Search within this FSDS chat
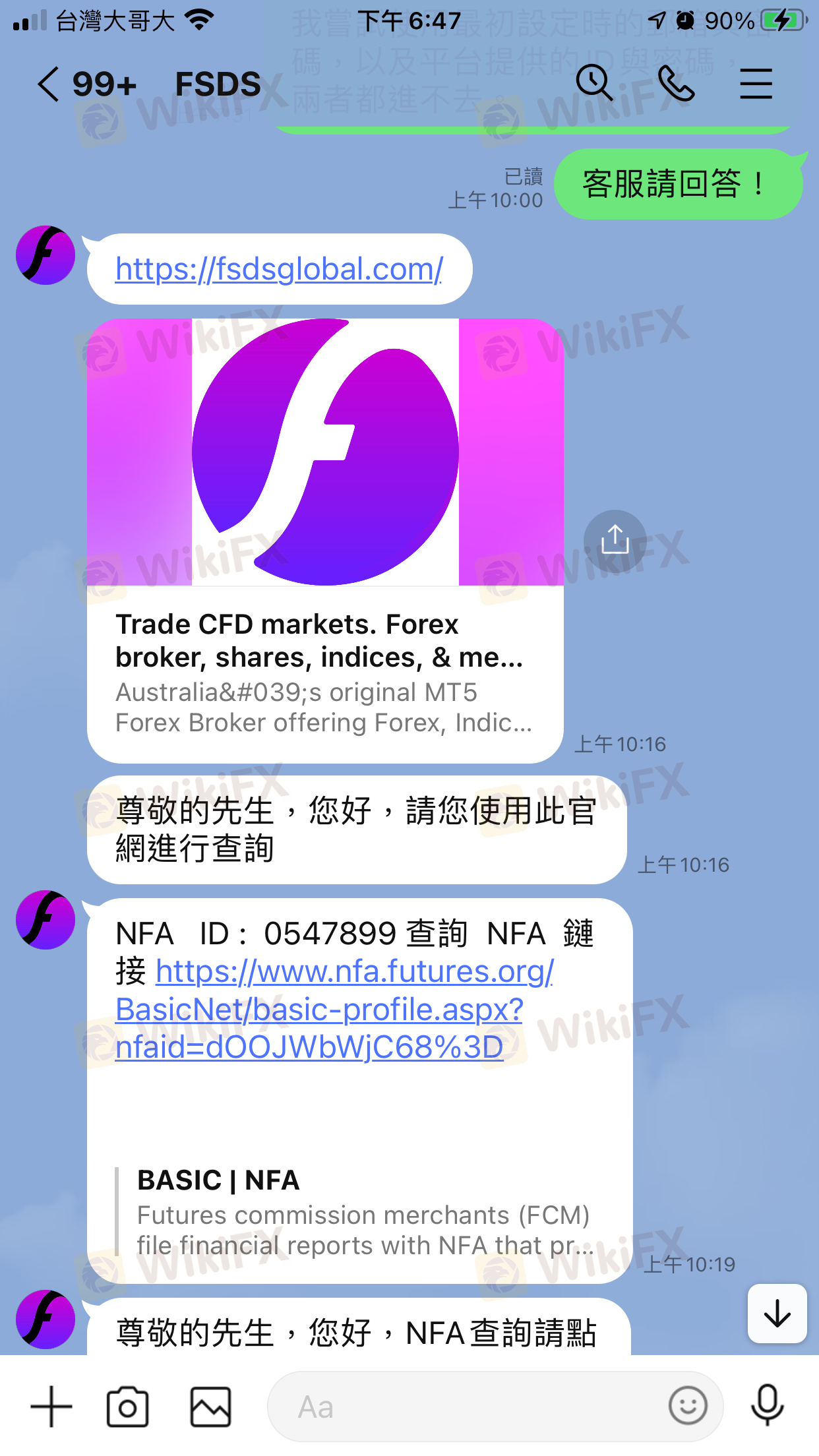Screen dimensions: 819x1456 594,83
